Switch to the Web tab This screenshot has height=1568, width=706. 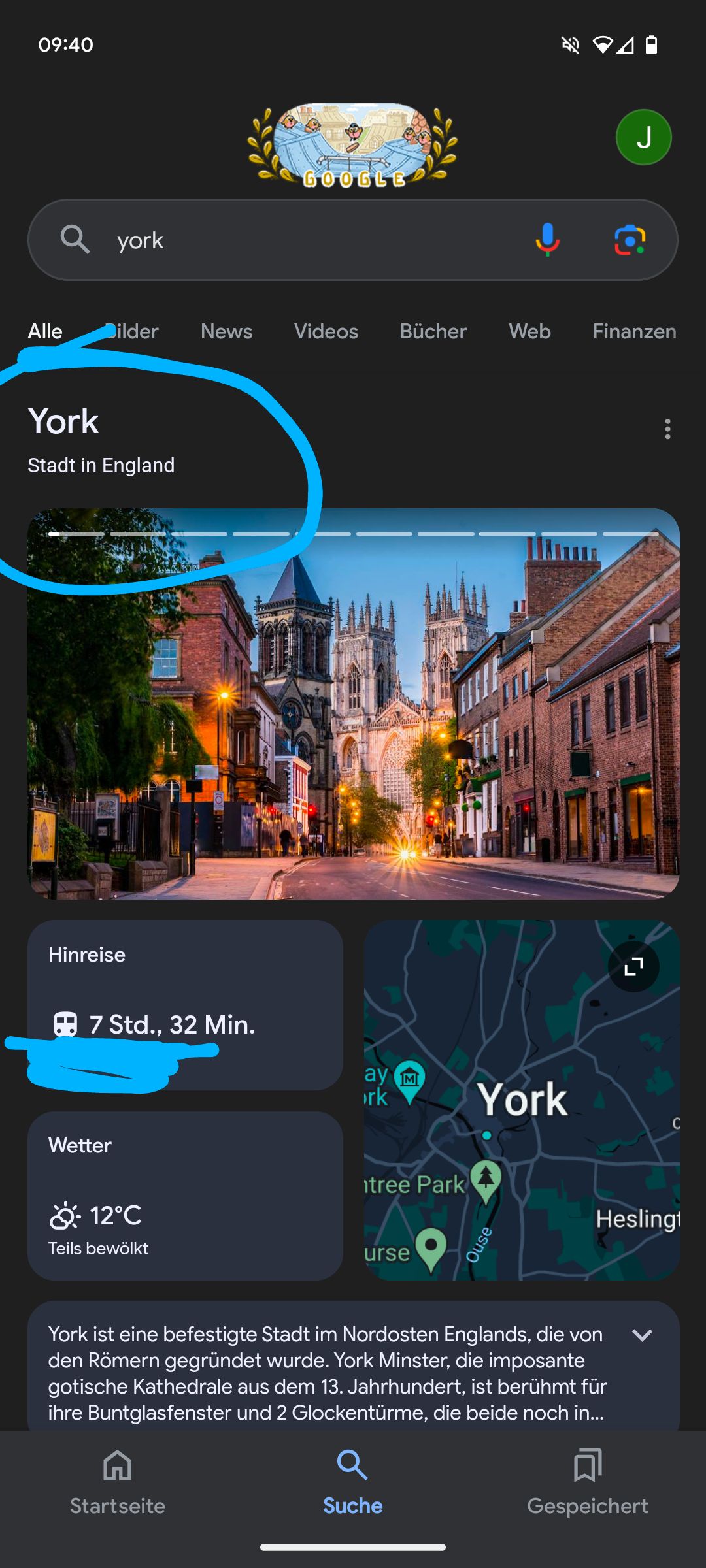529,331
